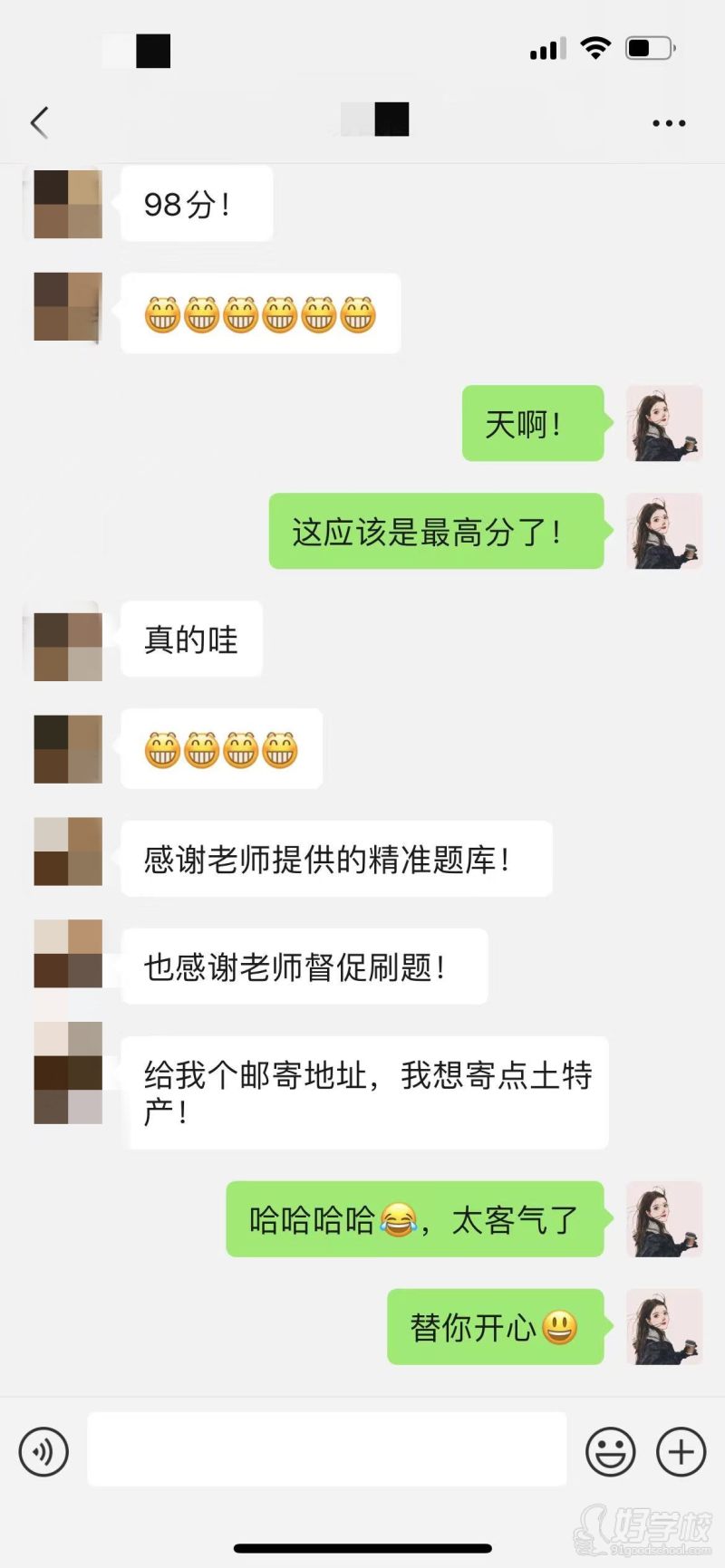The width and height of the screenshot is (725, 1568).
Task: Open the chat options via three-dot icon
Action: tap(671, 121)
